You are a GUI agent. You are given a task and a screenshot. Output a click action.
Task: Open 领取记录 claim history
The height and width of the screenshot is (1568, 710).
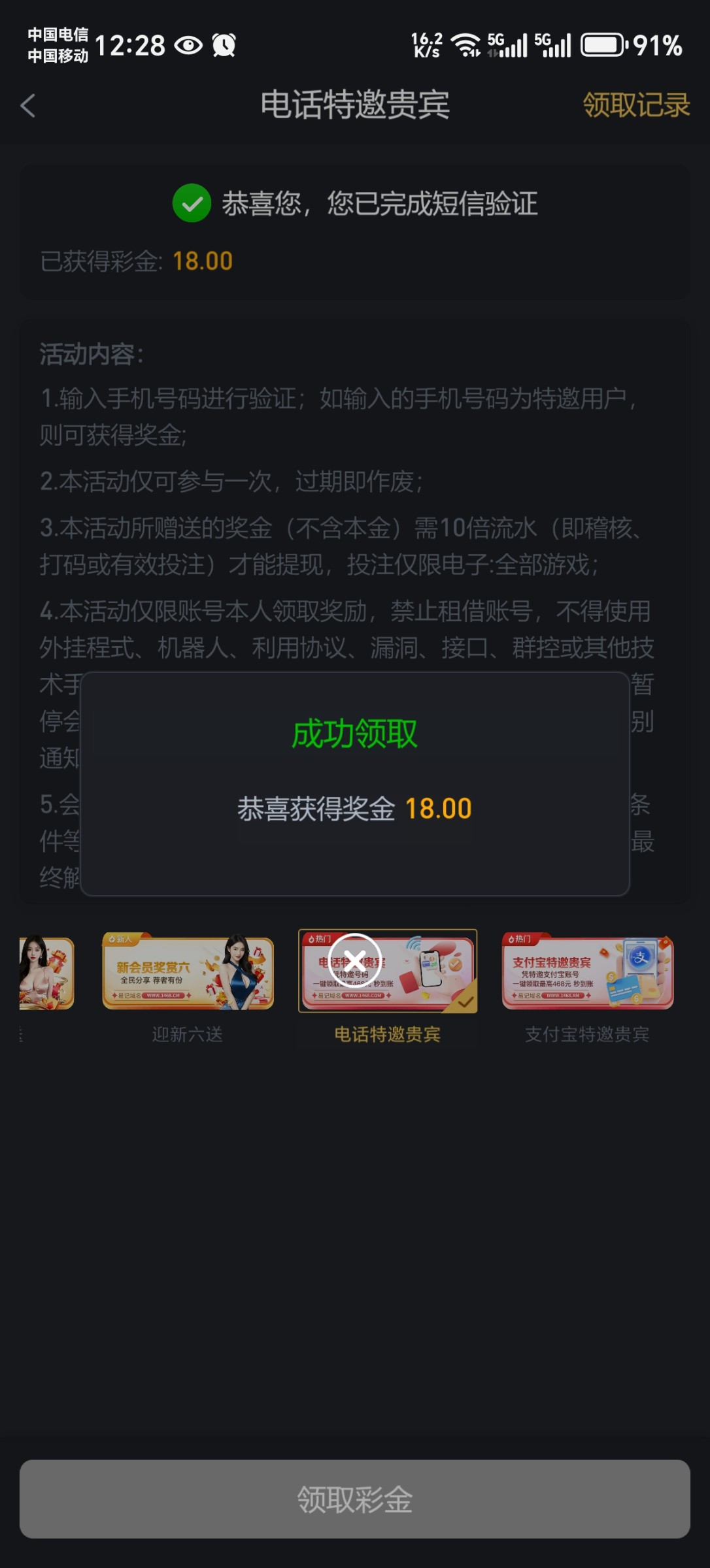pos(635,105)
